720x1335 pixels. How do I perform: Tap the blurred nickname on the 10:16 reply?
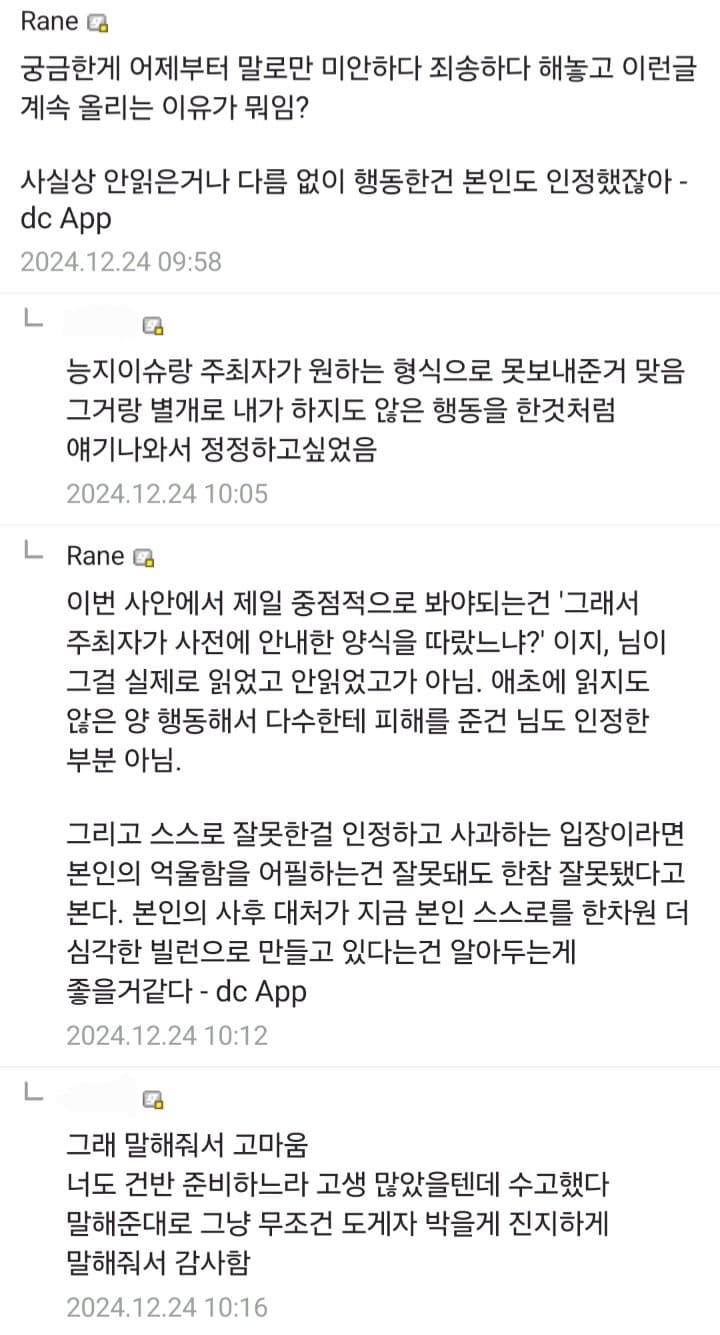(100, 1098)
